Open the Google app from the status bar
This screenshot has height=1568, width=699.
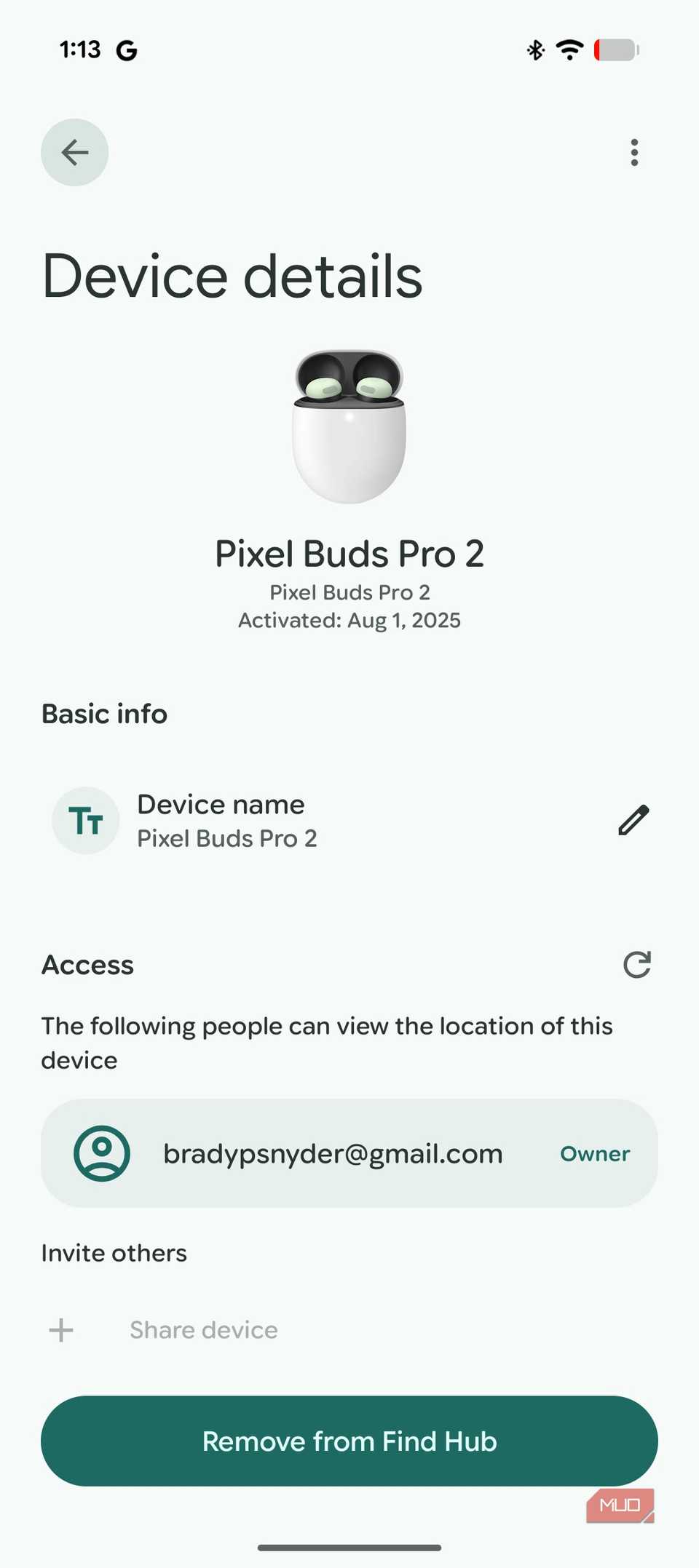[126, 49]
